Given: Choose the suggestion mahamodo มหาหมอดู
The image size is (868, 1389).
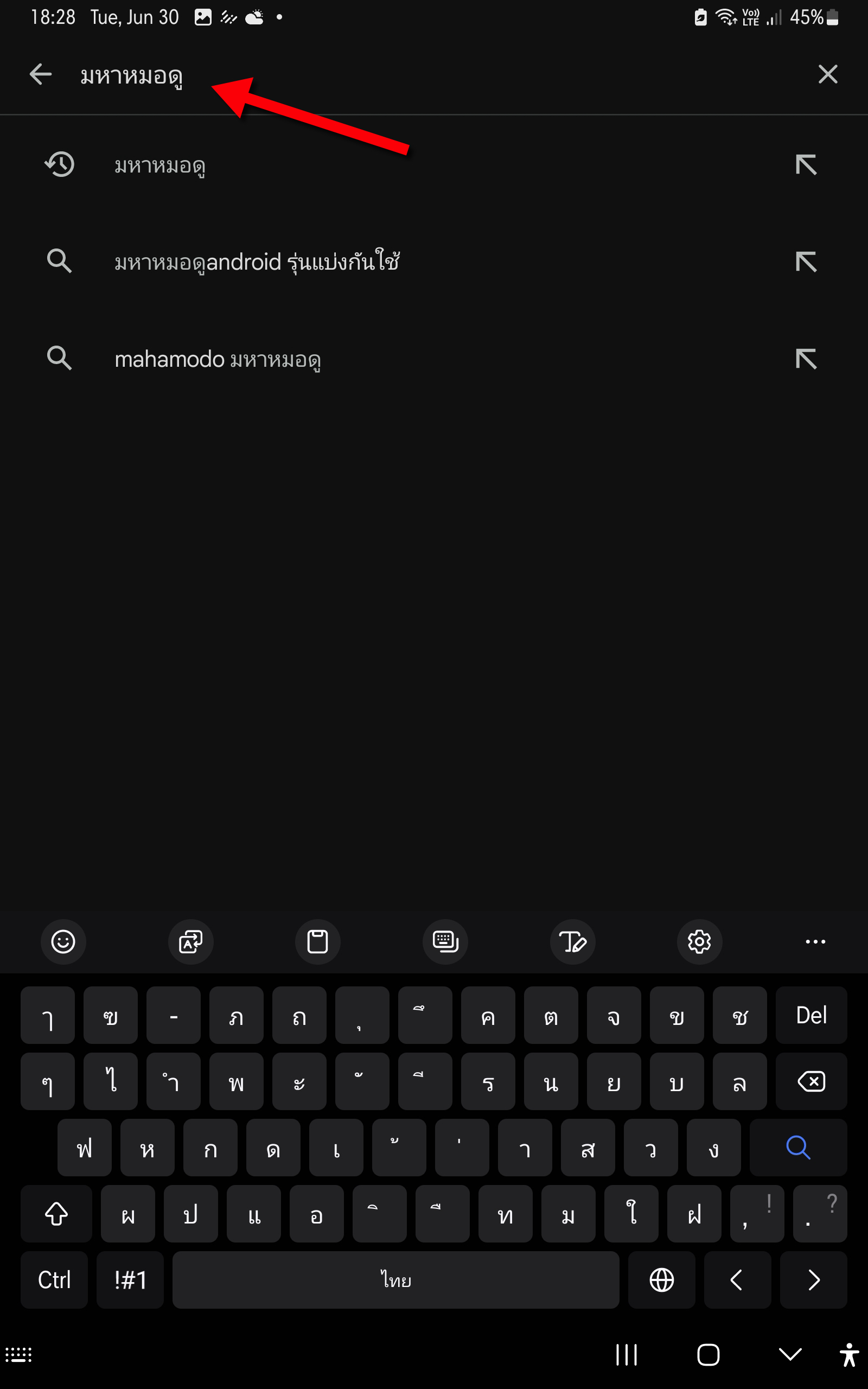Looking at the screenshot, I should tap(218, 359).
